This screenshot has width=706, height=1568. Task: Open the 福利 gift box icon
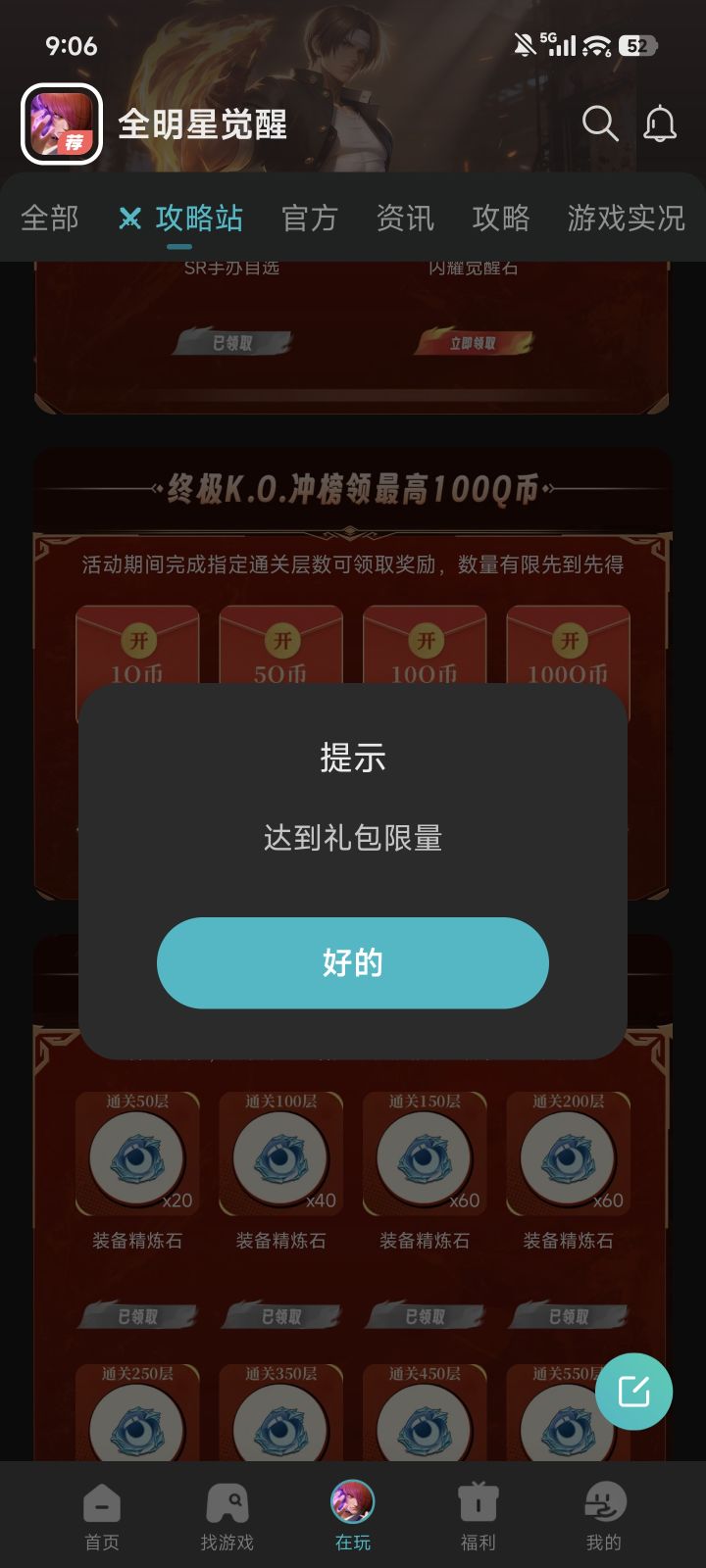click(x=479, y=1501)
